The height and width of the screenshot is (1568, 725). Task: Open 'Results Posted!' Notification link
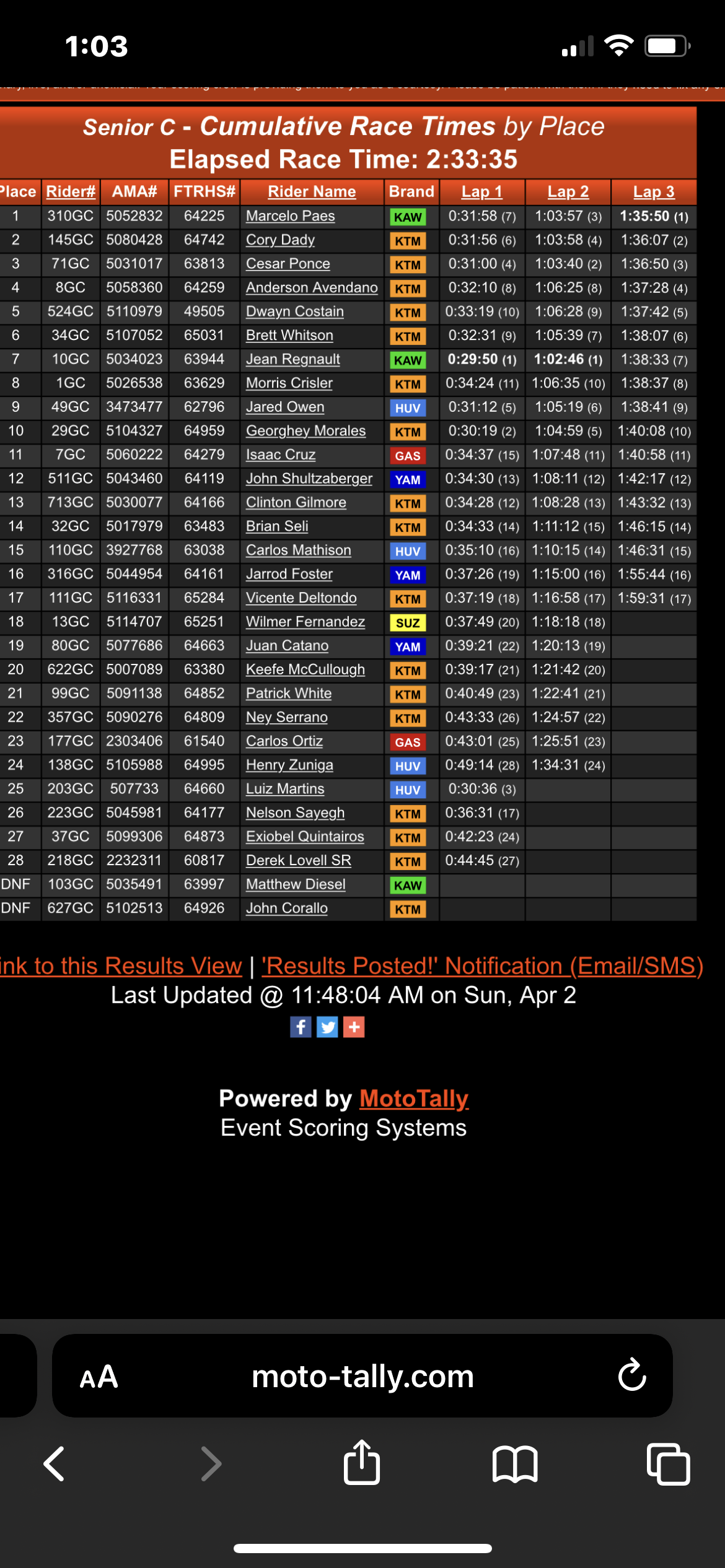(482, 966)
